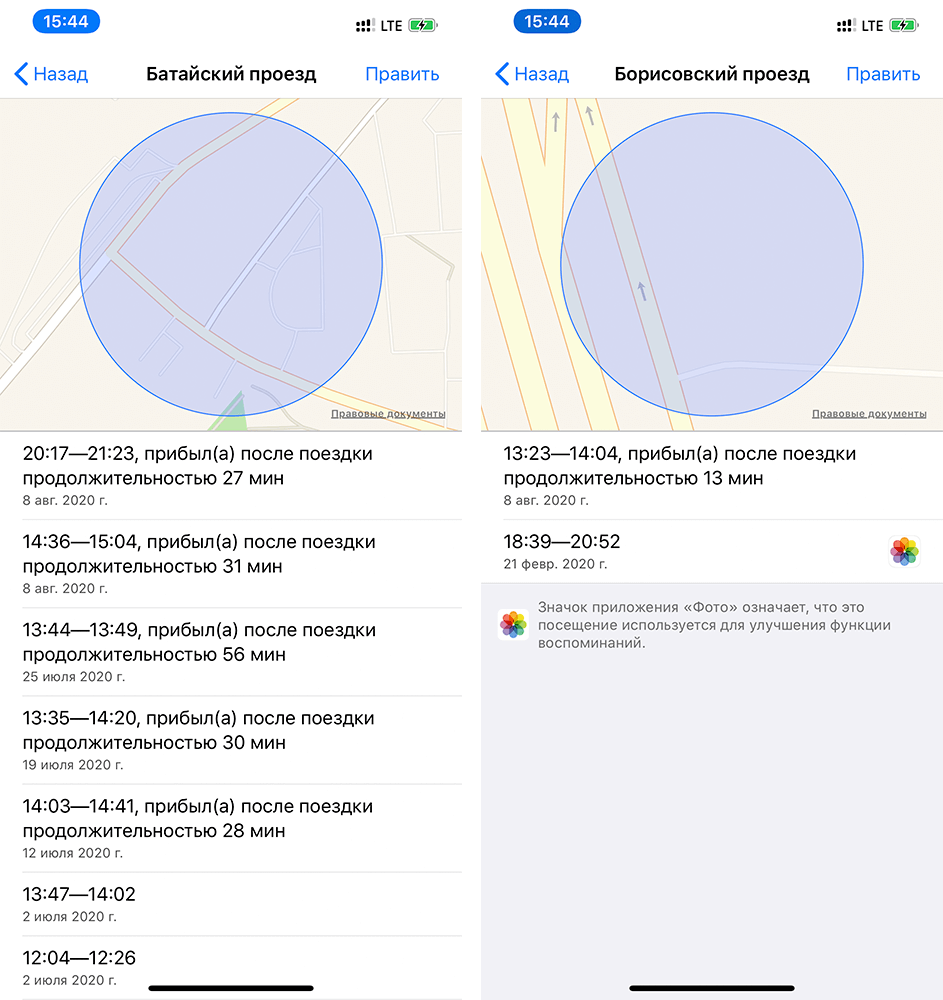The image size is (943, 1000).
Task: Go back from the Батайский проезд screen
Action: [x=52, y=74]
